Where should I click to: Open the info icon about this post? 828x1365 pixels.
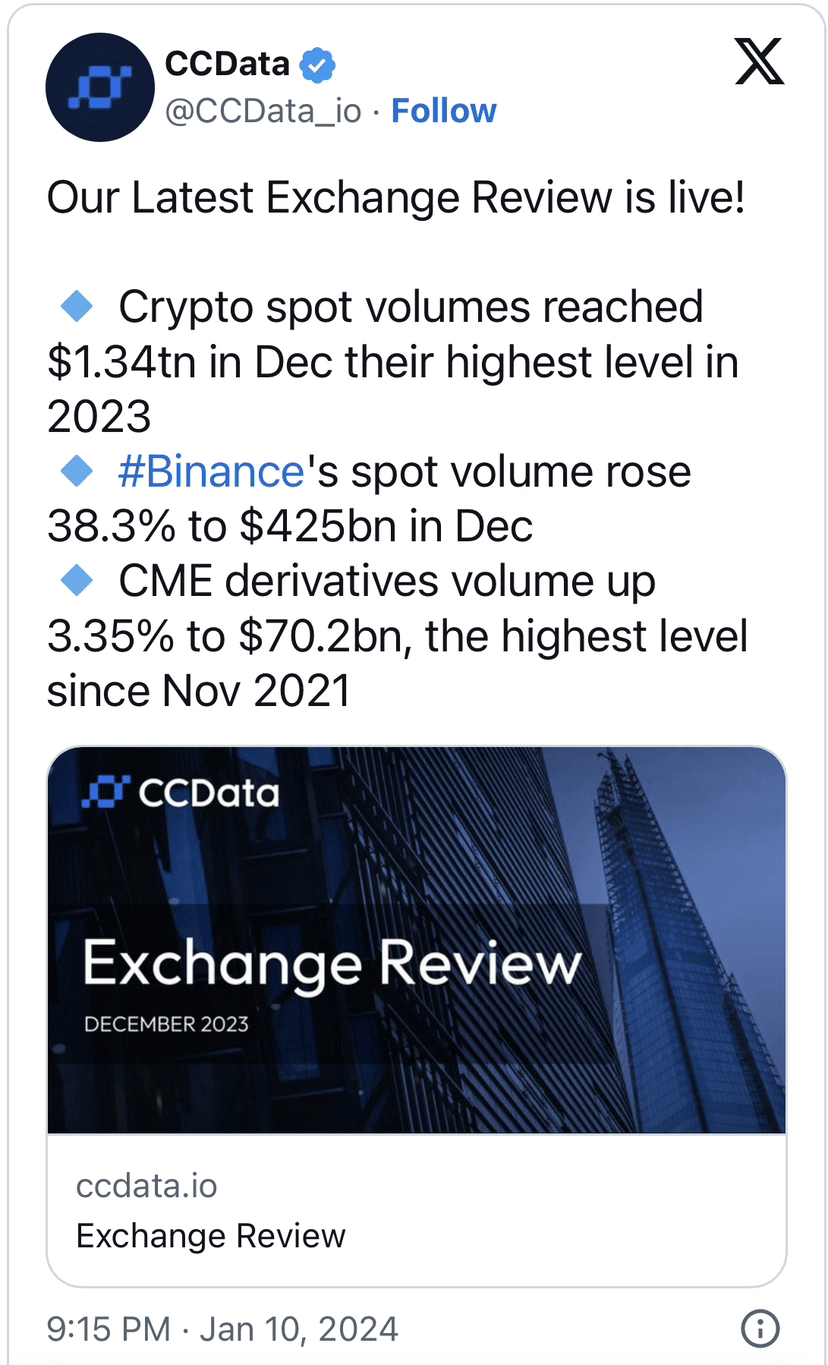[759, 1329]
